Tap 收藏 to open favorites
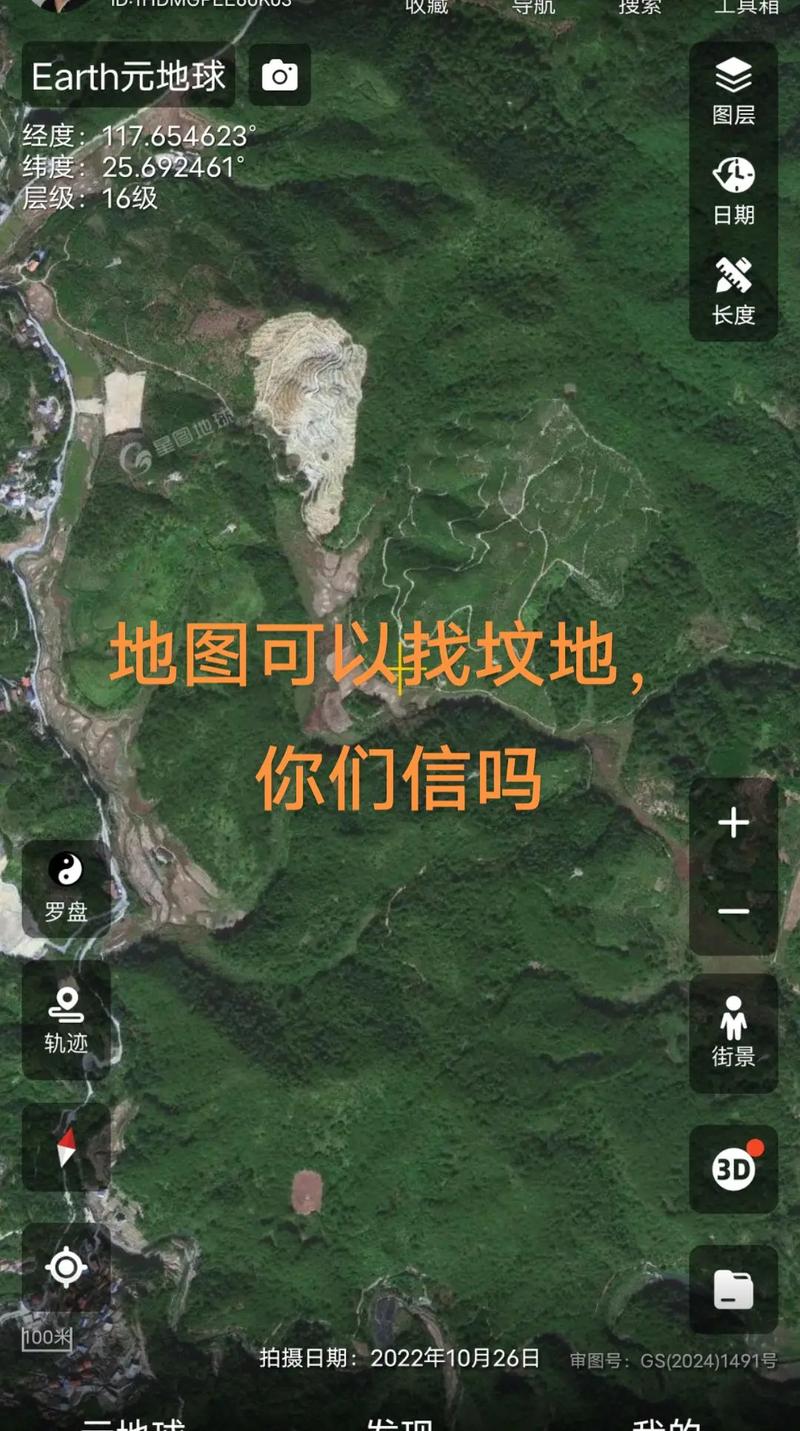The height and width of the screenshot is (1431, 800). [x=430, y=6]
